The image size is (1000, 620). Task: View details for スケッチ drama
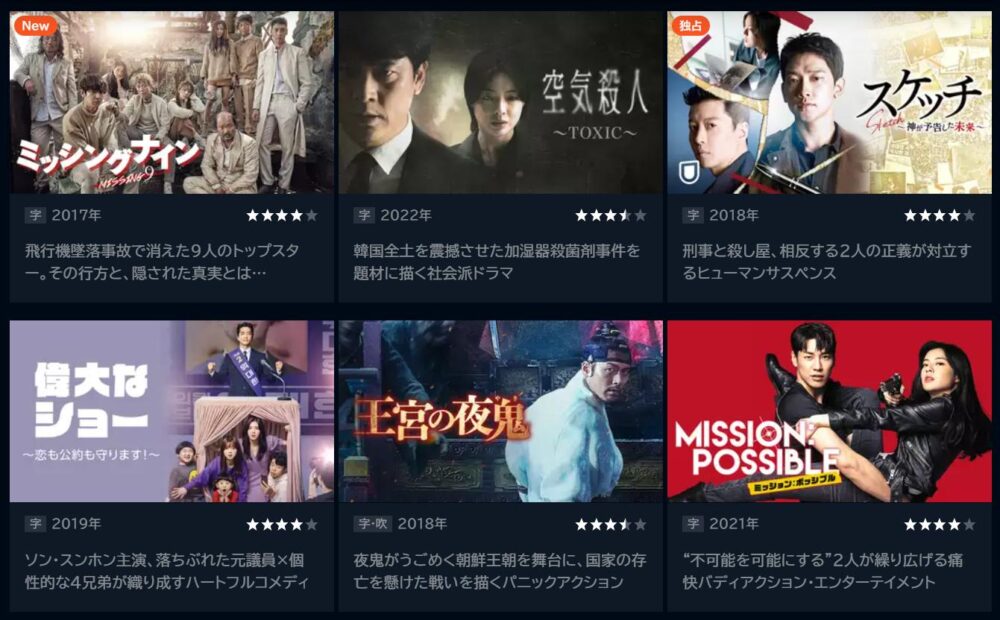pos(829,103)
